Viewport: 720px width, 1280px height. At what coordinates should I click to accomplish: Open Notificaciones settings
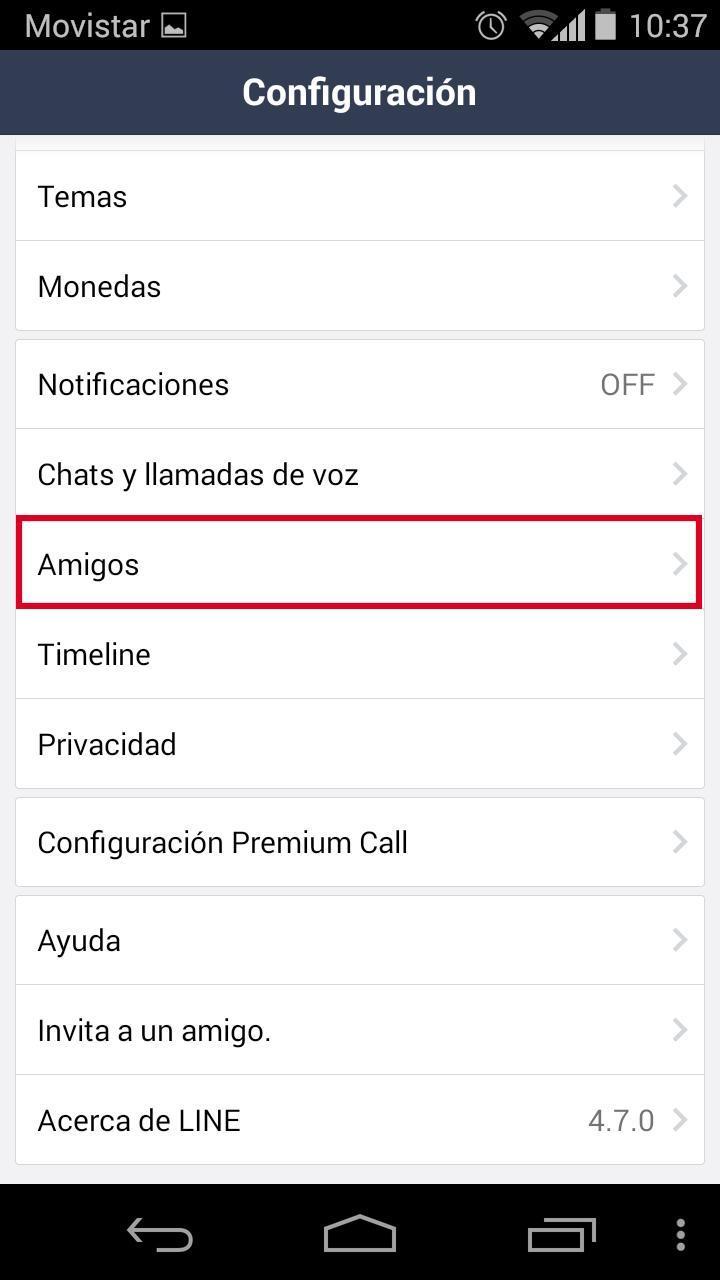(x=360, y=384)
